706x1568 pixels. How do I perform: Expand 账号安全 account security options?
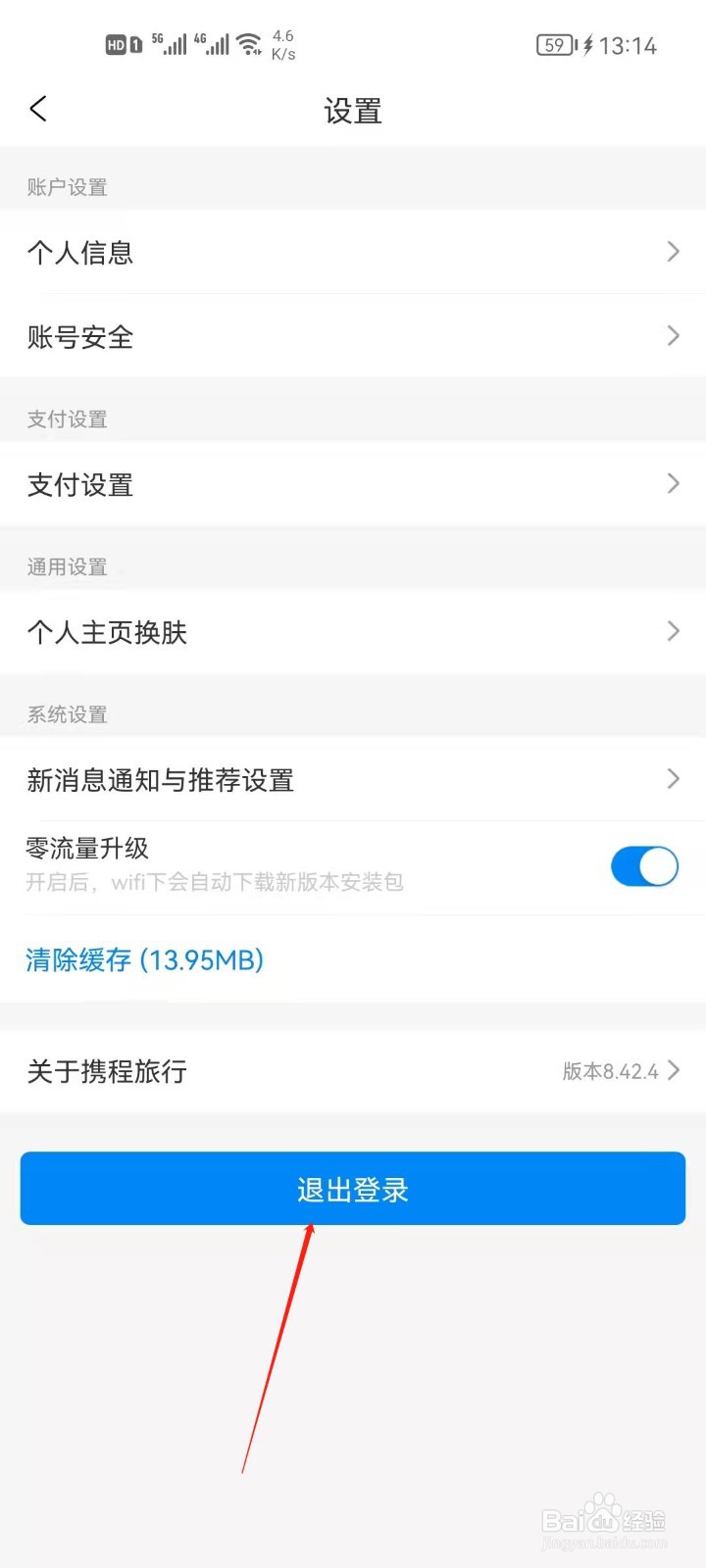pyautogui.click(x=353, y=337)
